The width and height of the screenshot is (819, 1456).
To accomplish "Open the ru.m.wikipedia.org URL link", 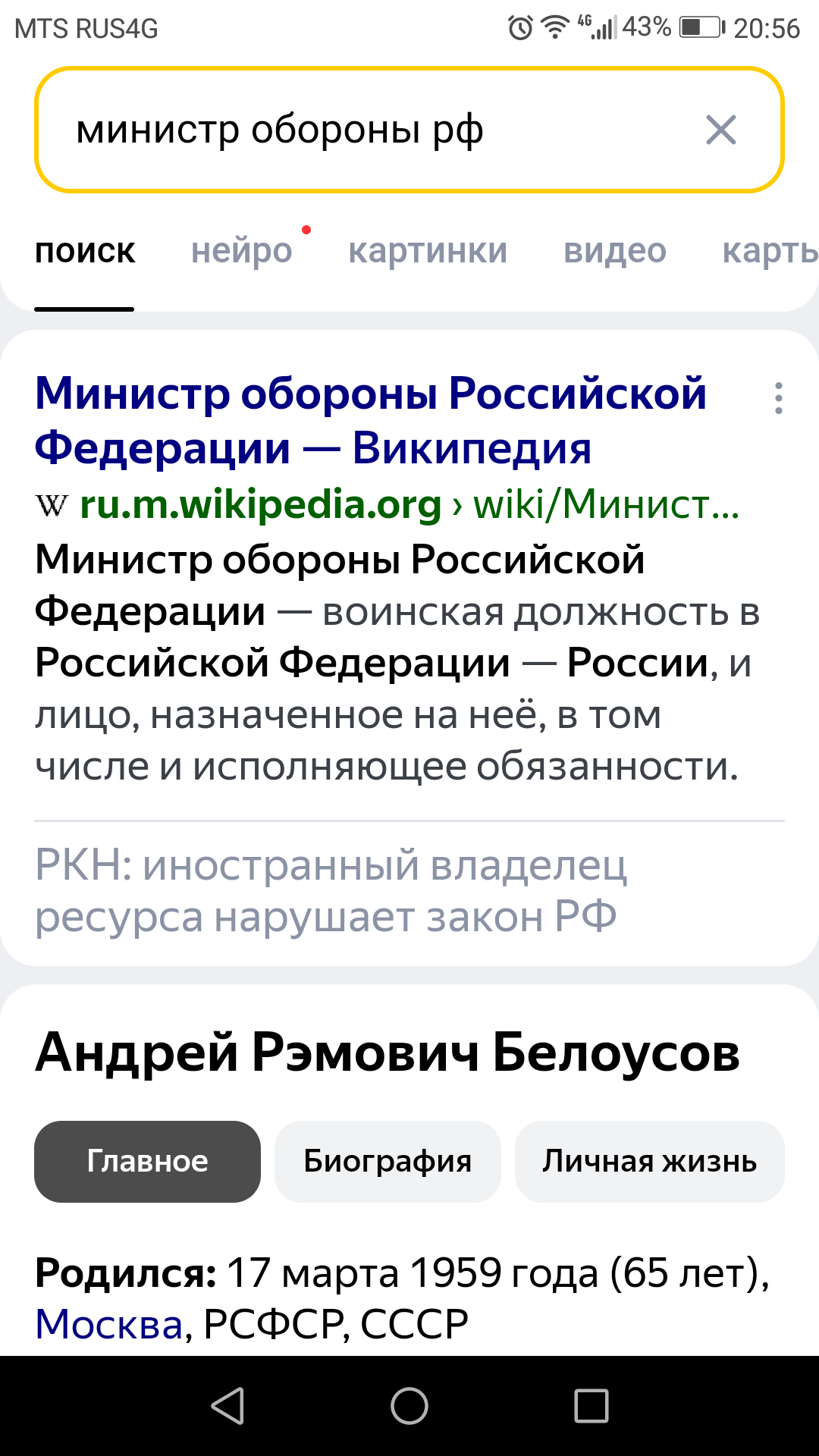I will click(259, 504).
